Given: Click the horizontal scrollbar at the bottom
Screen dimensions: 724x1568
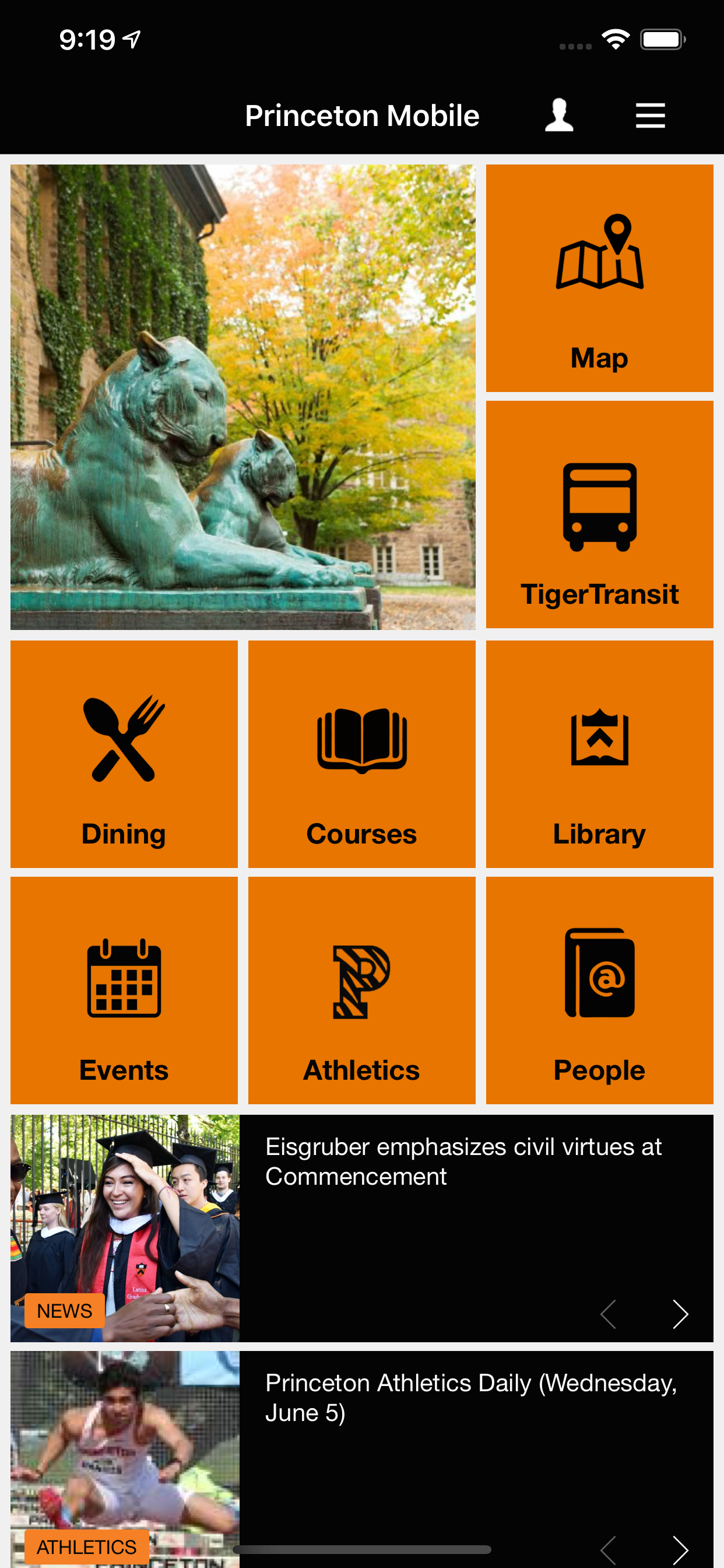Looking at the screenshot, I should [362, 1550].
